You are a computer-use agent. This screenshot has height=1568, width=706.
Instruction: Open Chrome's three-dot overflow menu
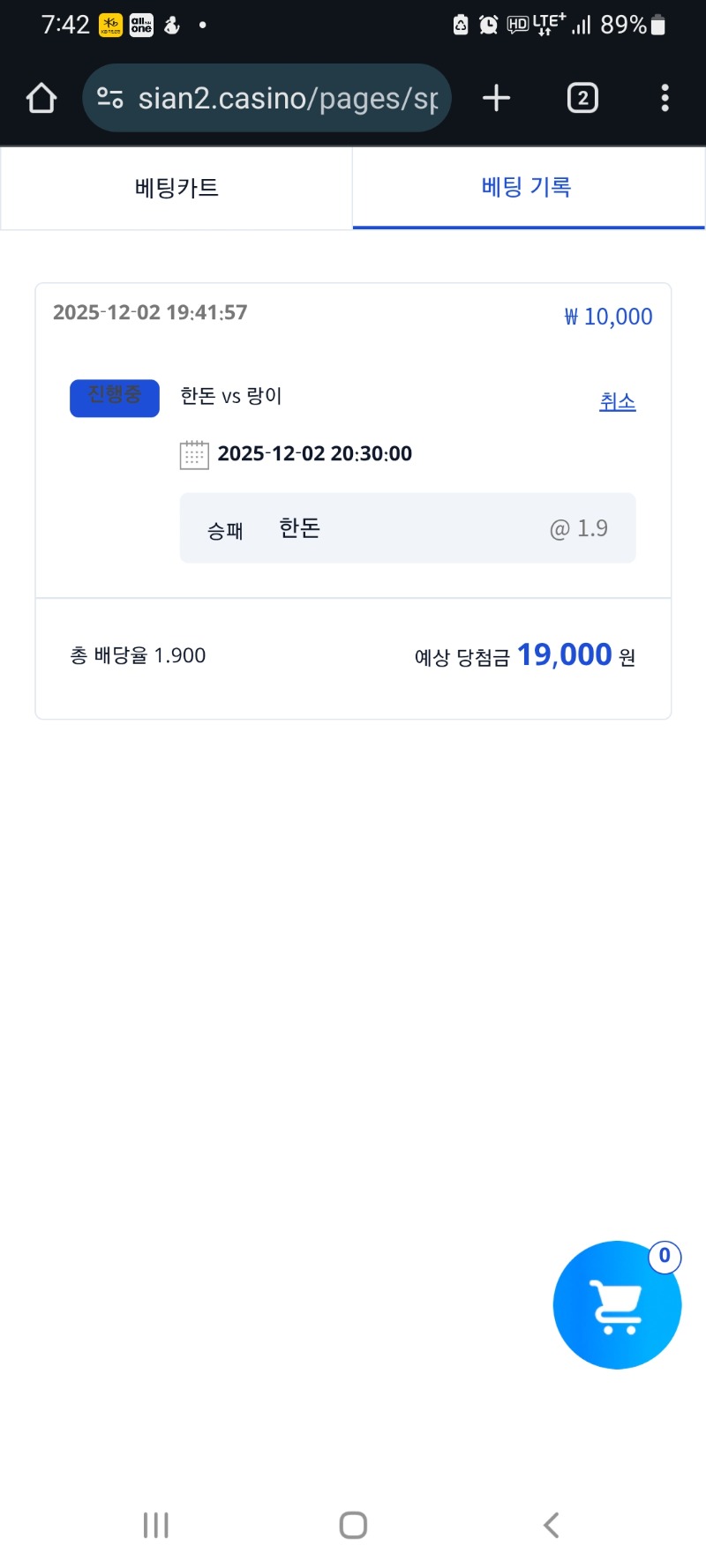665,98
